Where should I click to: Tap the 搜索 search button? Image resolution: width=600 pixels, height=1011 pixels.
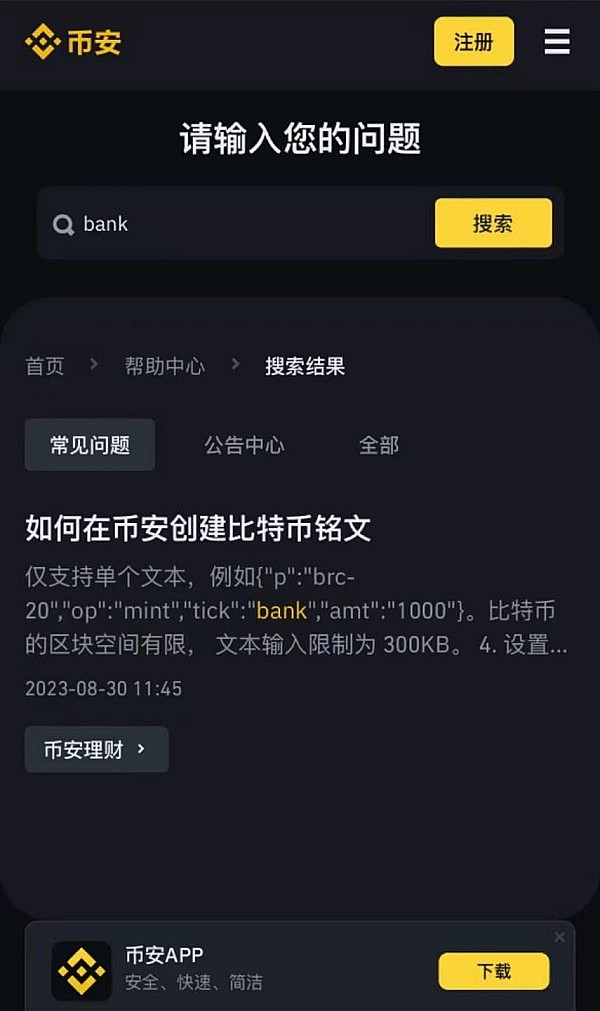493,223
